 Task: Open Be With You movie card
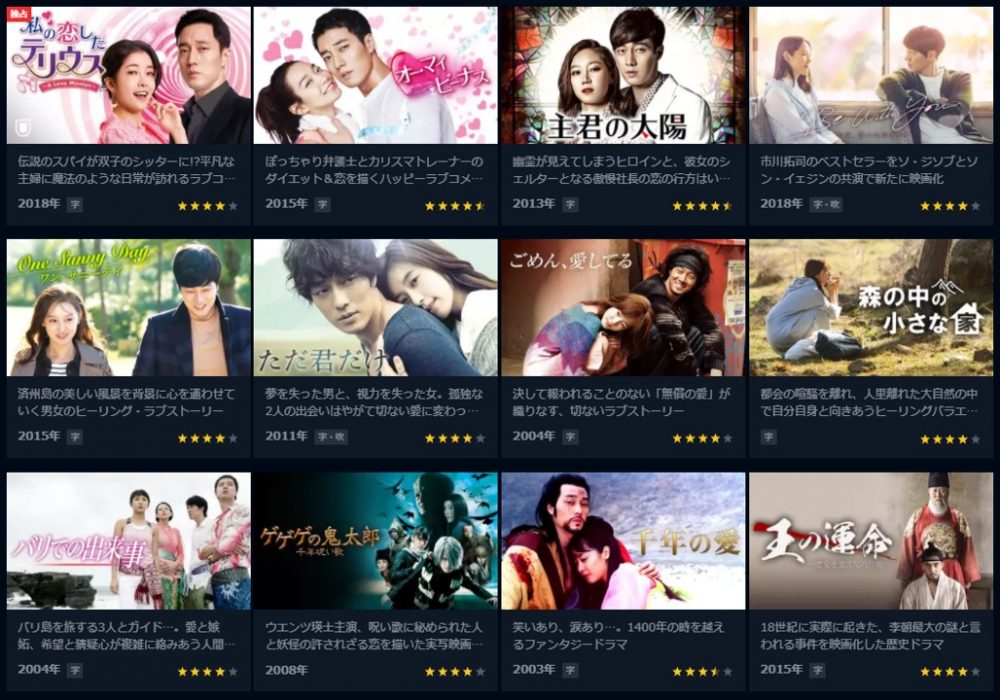[x=870, y=76]
